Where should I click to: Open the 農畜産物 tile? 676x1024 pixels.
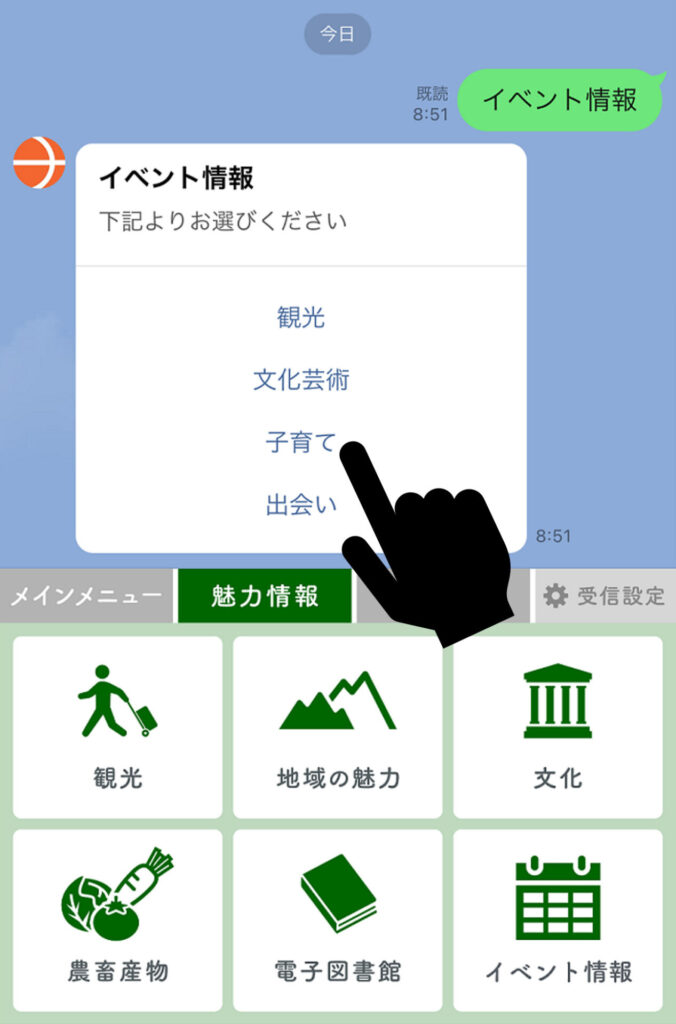[118, 920]
